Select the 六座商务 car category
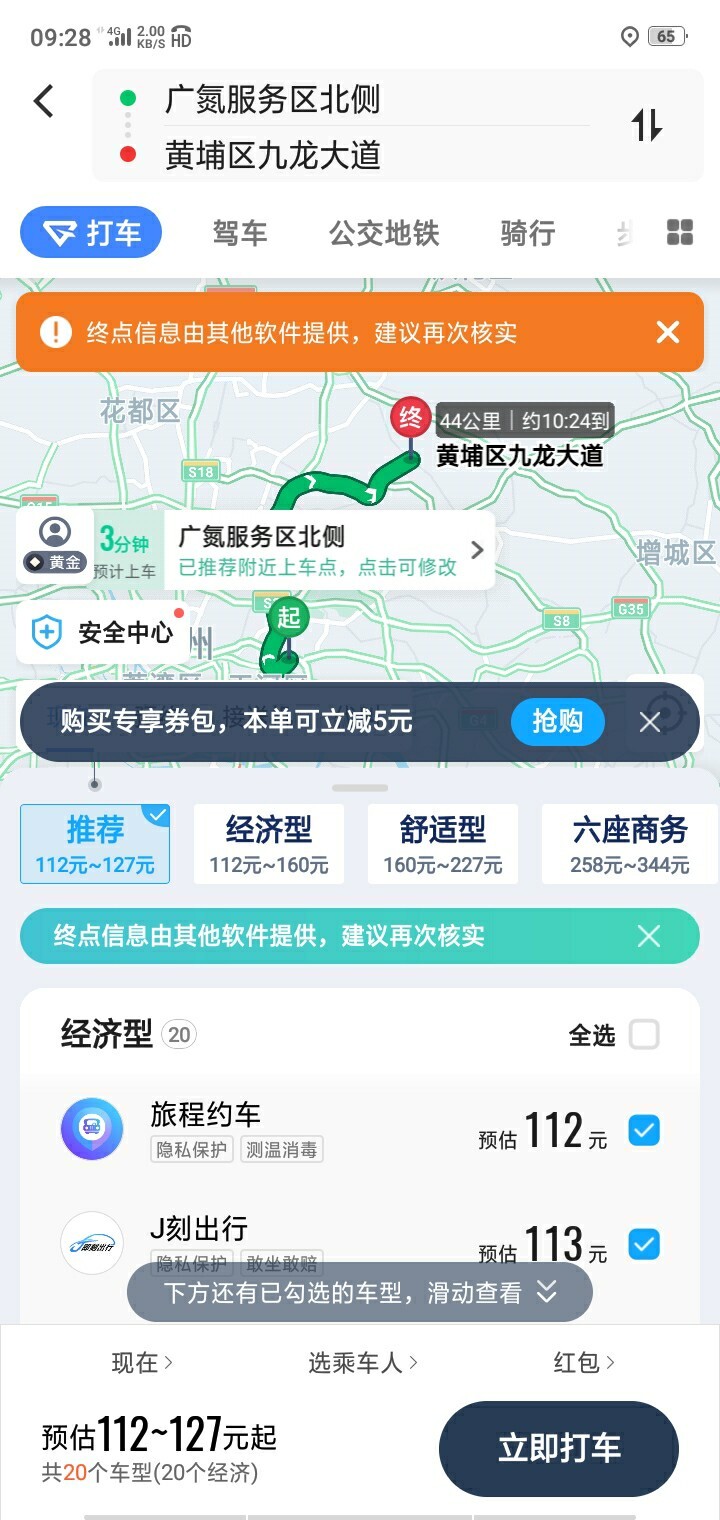This screenshot has width=720, height=1520. click(x=630, y=844)
